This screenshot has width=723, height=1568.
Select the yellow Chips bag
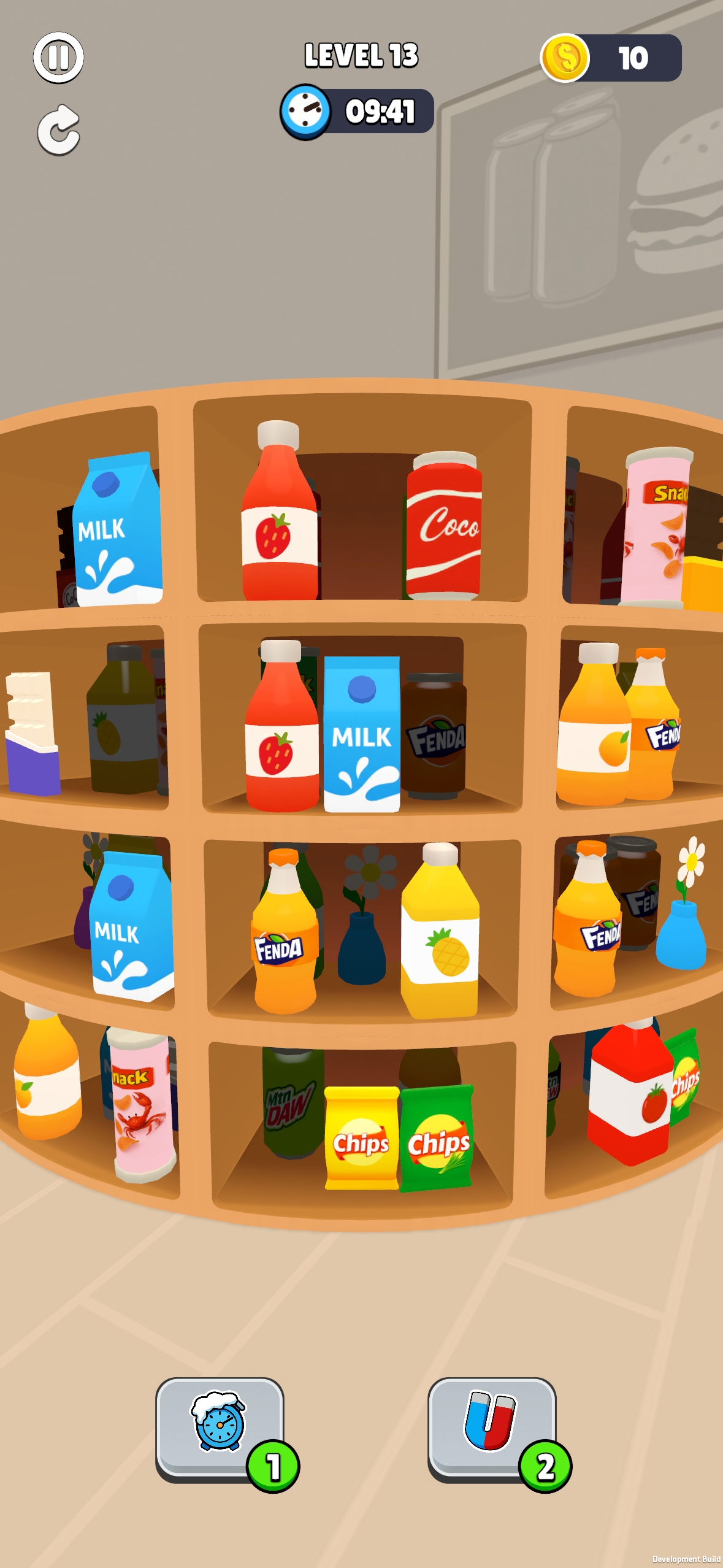click(361, 1139)
